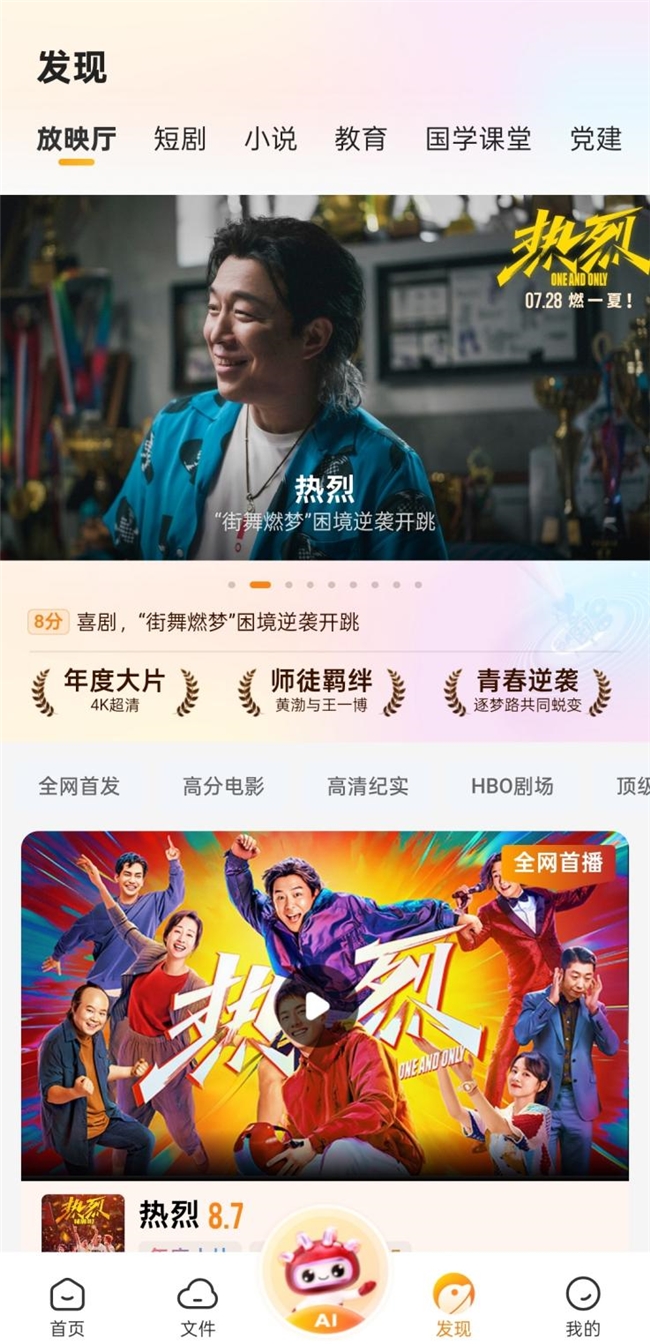This screenshot has height=1344, width=650.
Task: Open the HBO剧场 category
Action: (x=512, y=786)
